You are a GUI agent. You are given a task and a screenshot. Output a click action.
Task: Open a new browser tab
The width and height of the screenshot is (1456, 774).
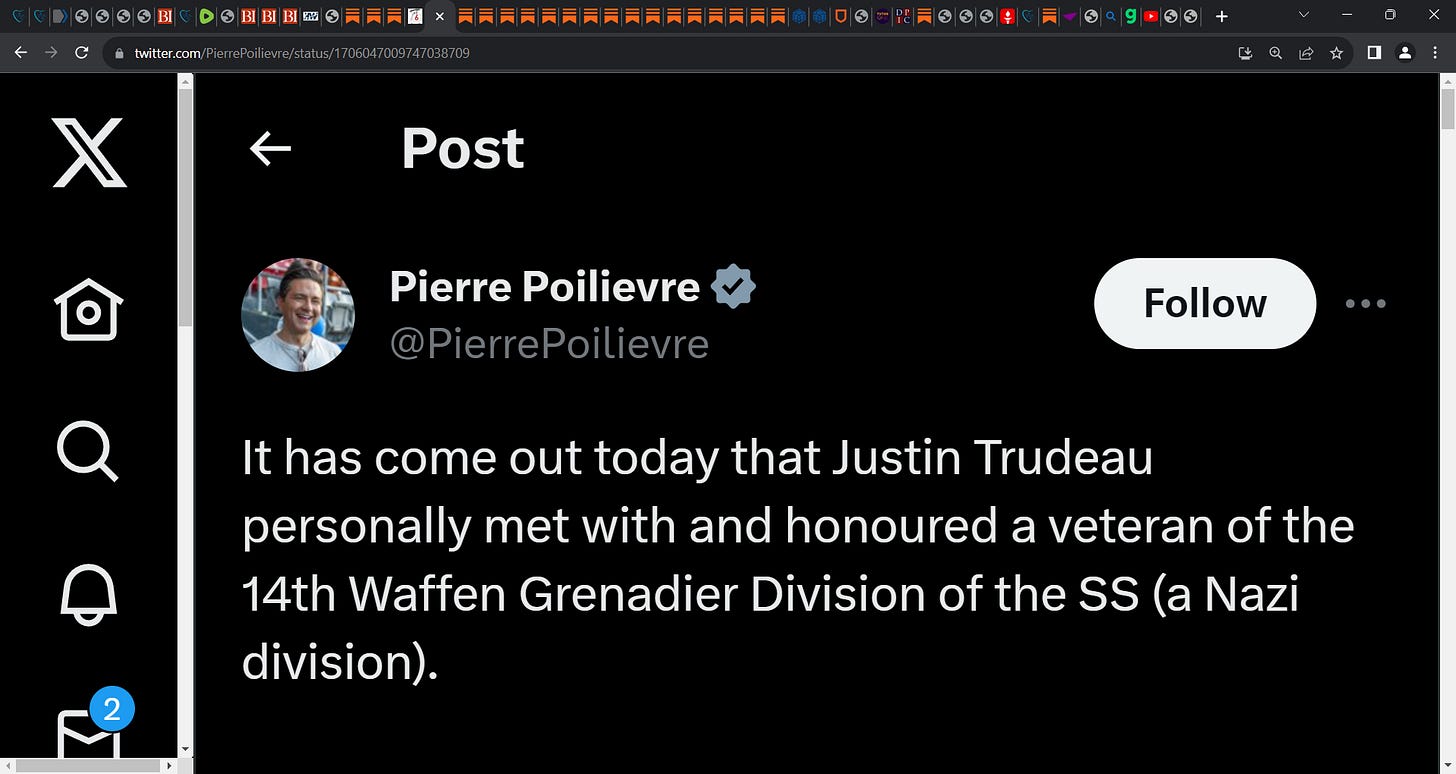(1221, 16)
